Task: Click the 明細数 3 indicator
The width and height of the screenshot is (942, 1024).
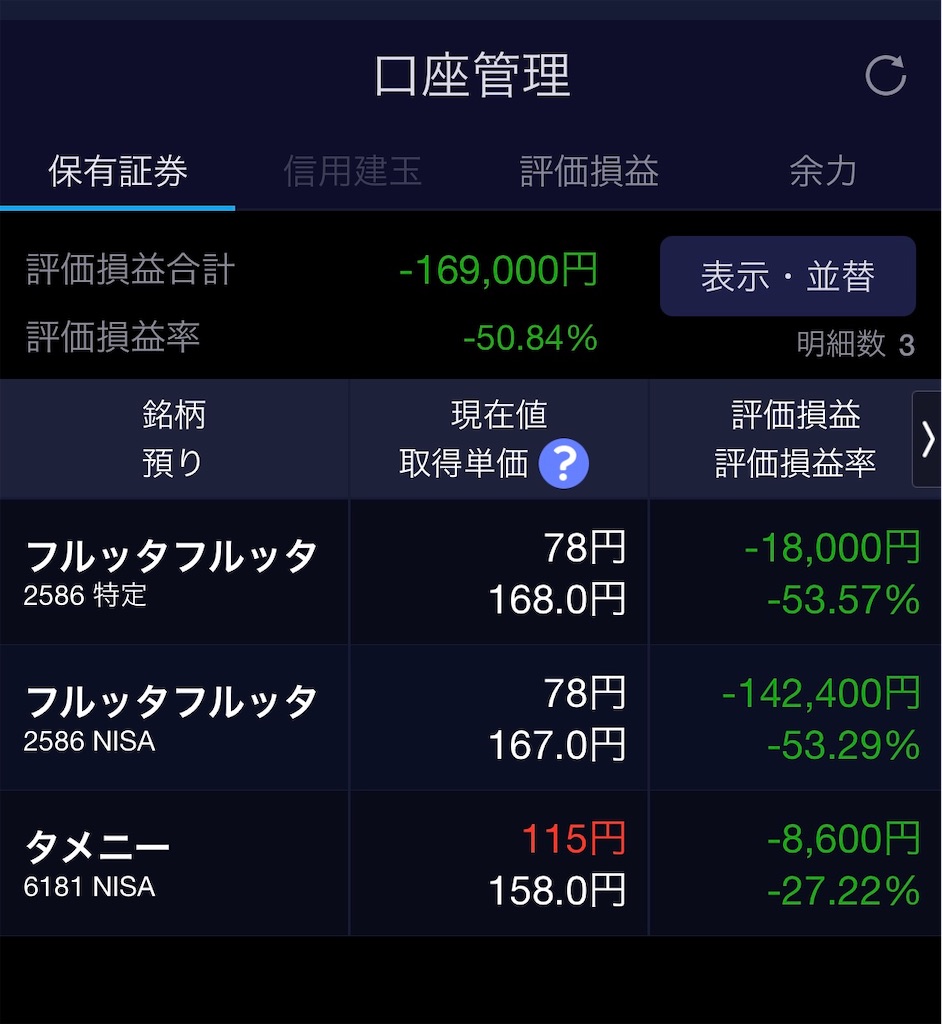Action: (855, 342)
